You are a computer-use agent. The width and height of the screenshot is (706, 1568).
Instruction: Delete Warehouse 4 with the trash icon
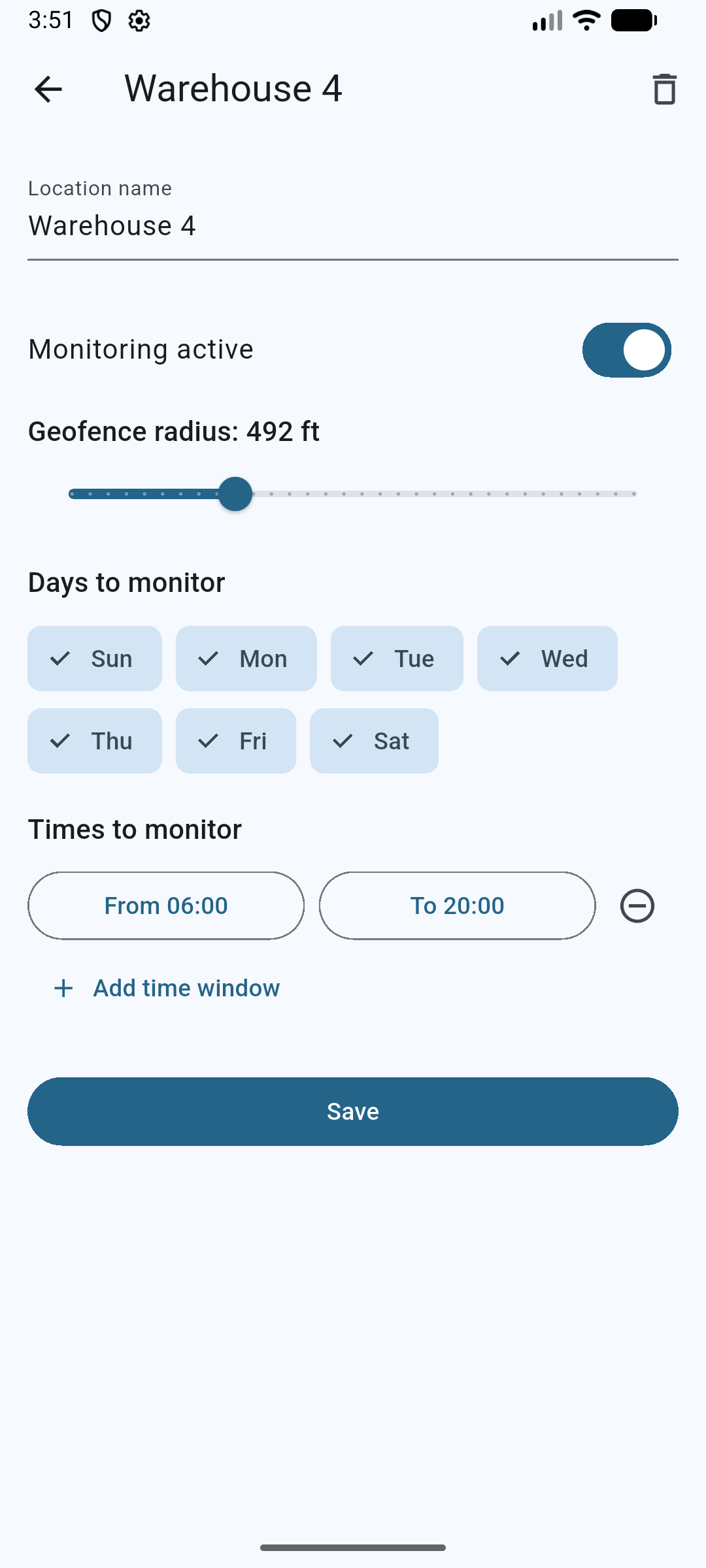pos(664,89)
